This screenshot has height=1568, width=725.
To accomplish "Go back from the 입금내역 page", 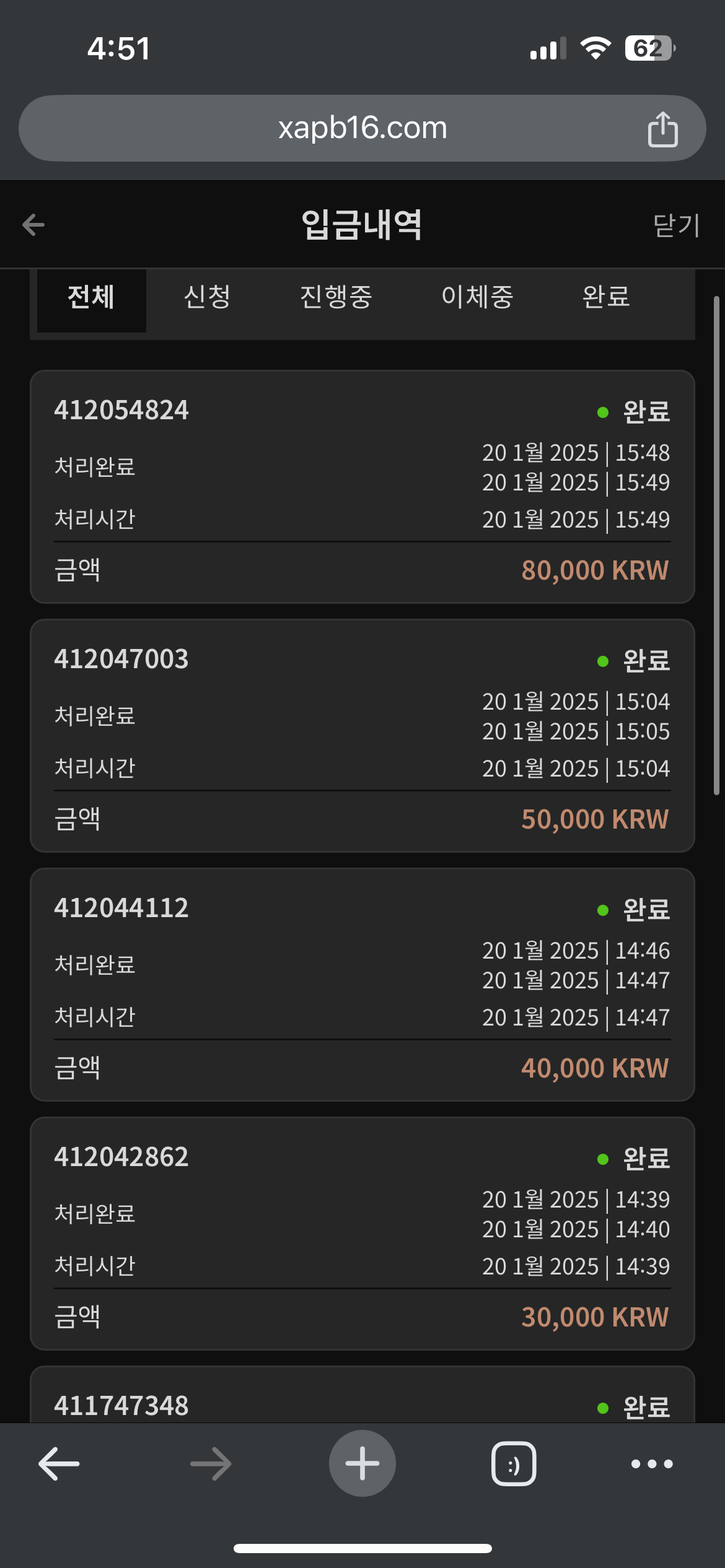I will (33, 225).
